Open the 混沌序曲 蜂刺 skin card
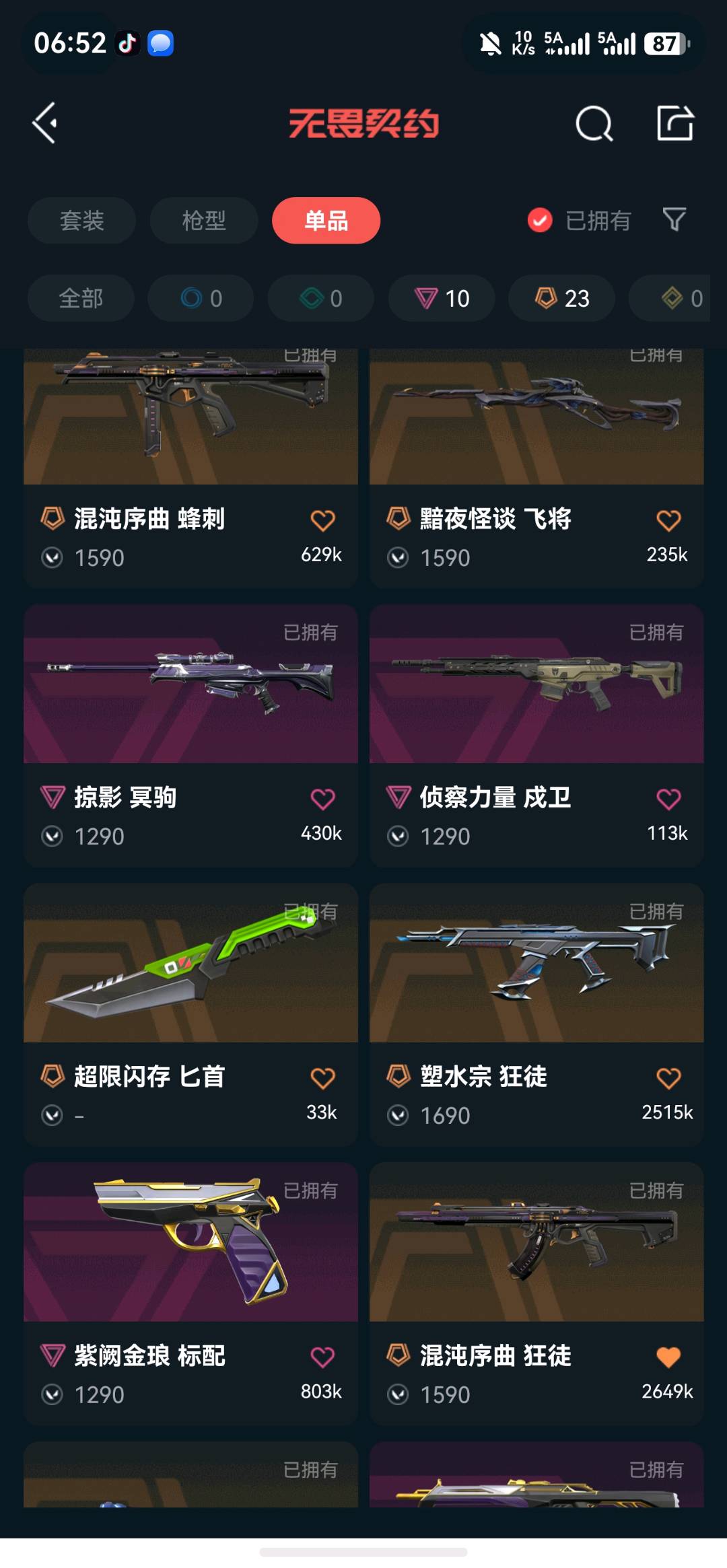The image size is (727, 1568). coord(191,468)
